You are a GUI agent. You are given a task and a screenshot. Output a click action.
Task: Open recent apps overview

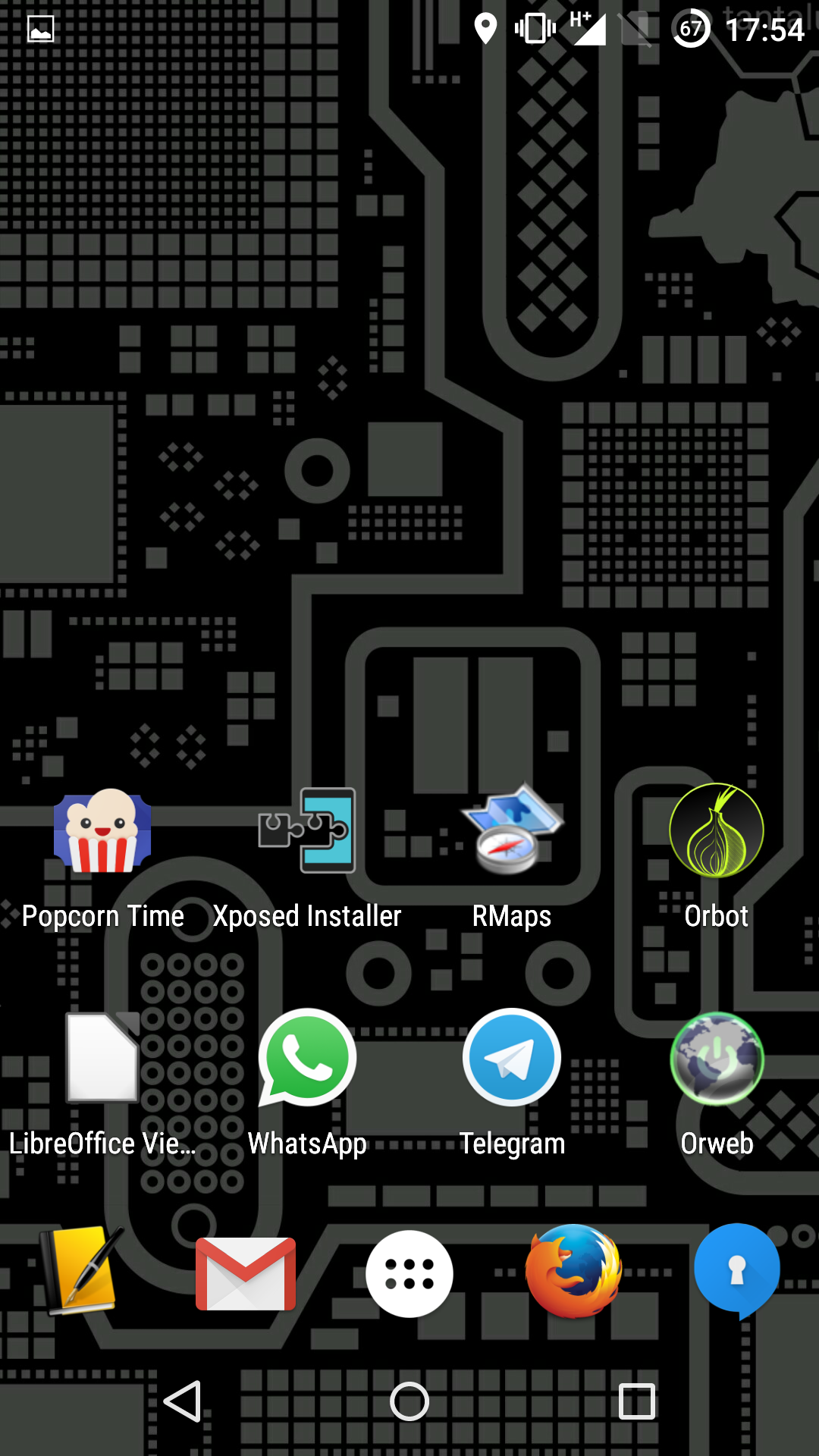(636, 1401)
